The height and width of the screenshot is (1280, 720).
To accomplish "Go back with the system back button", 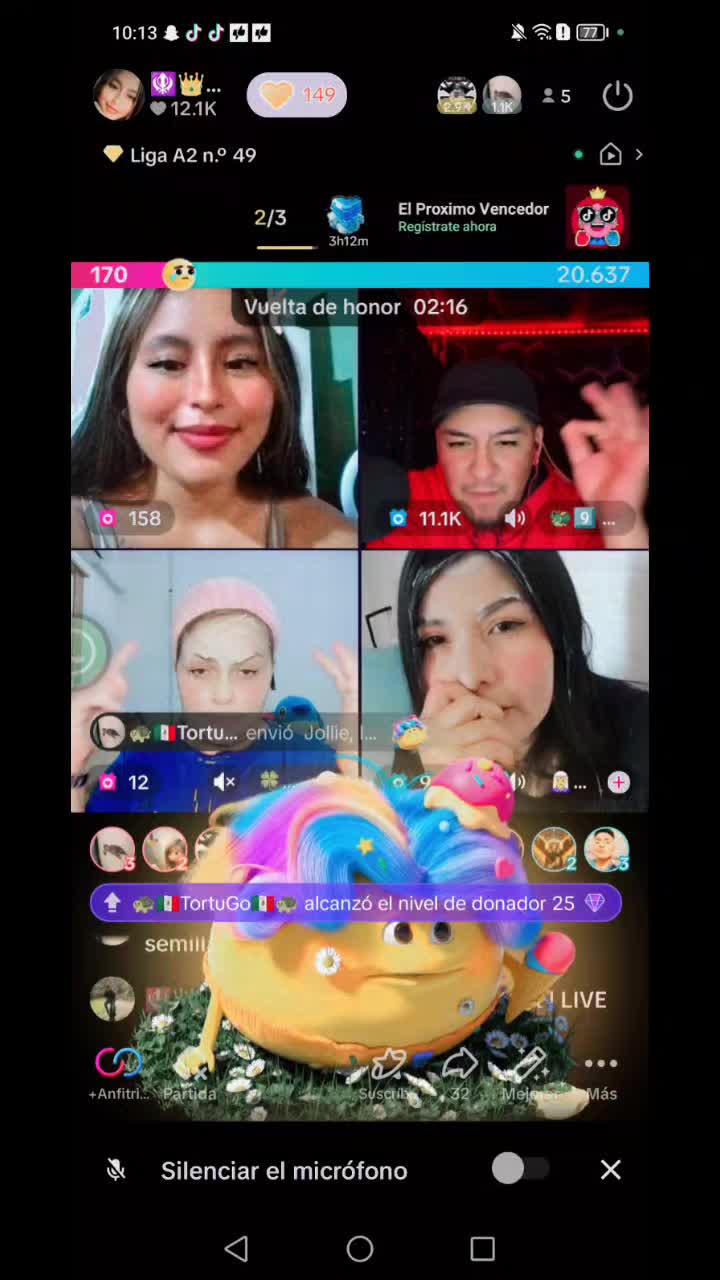I will [x=237, y=1248].
